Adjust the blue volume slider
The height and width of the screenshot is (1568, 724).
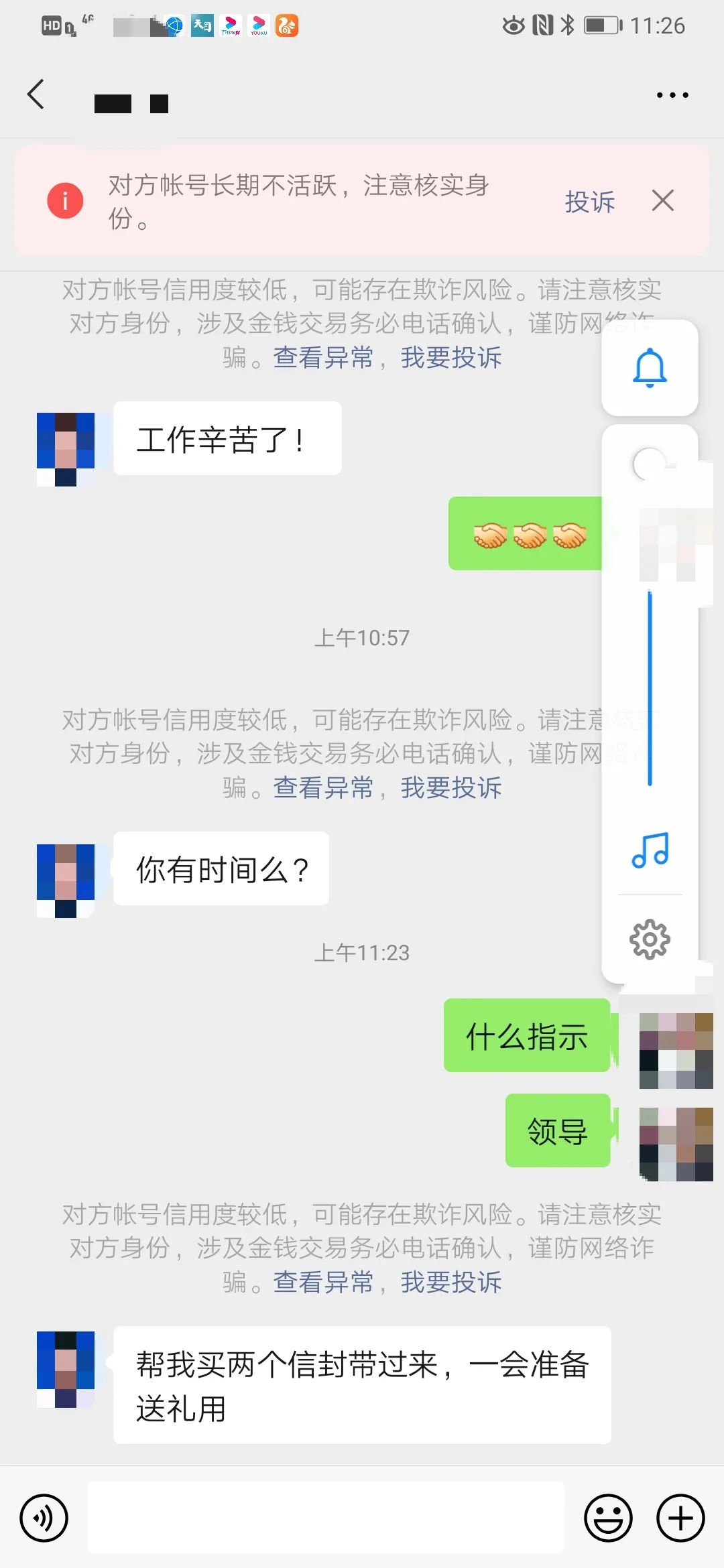coord(650,687)
